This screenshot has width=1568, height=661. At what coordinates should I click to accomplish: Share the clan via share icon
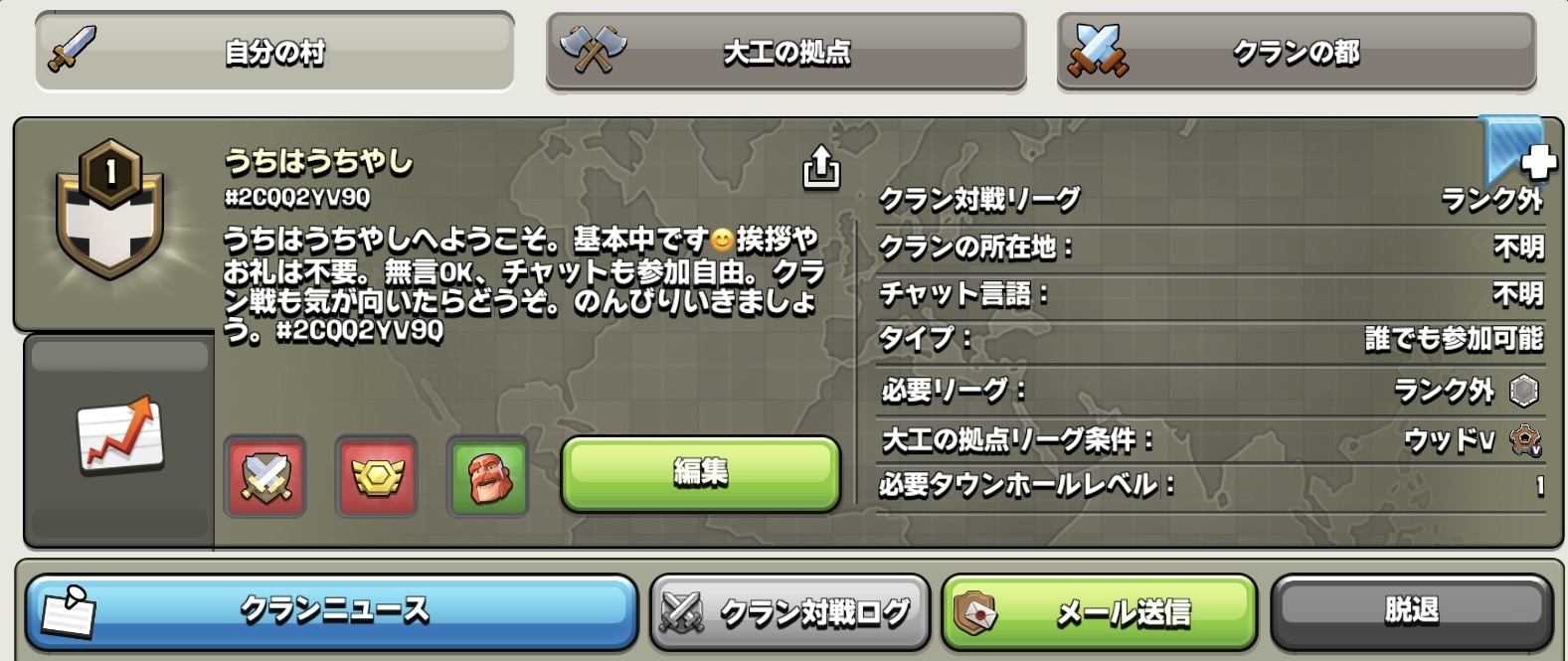pos(821,168)
